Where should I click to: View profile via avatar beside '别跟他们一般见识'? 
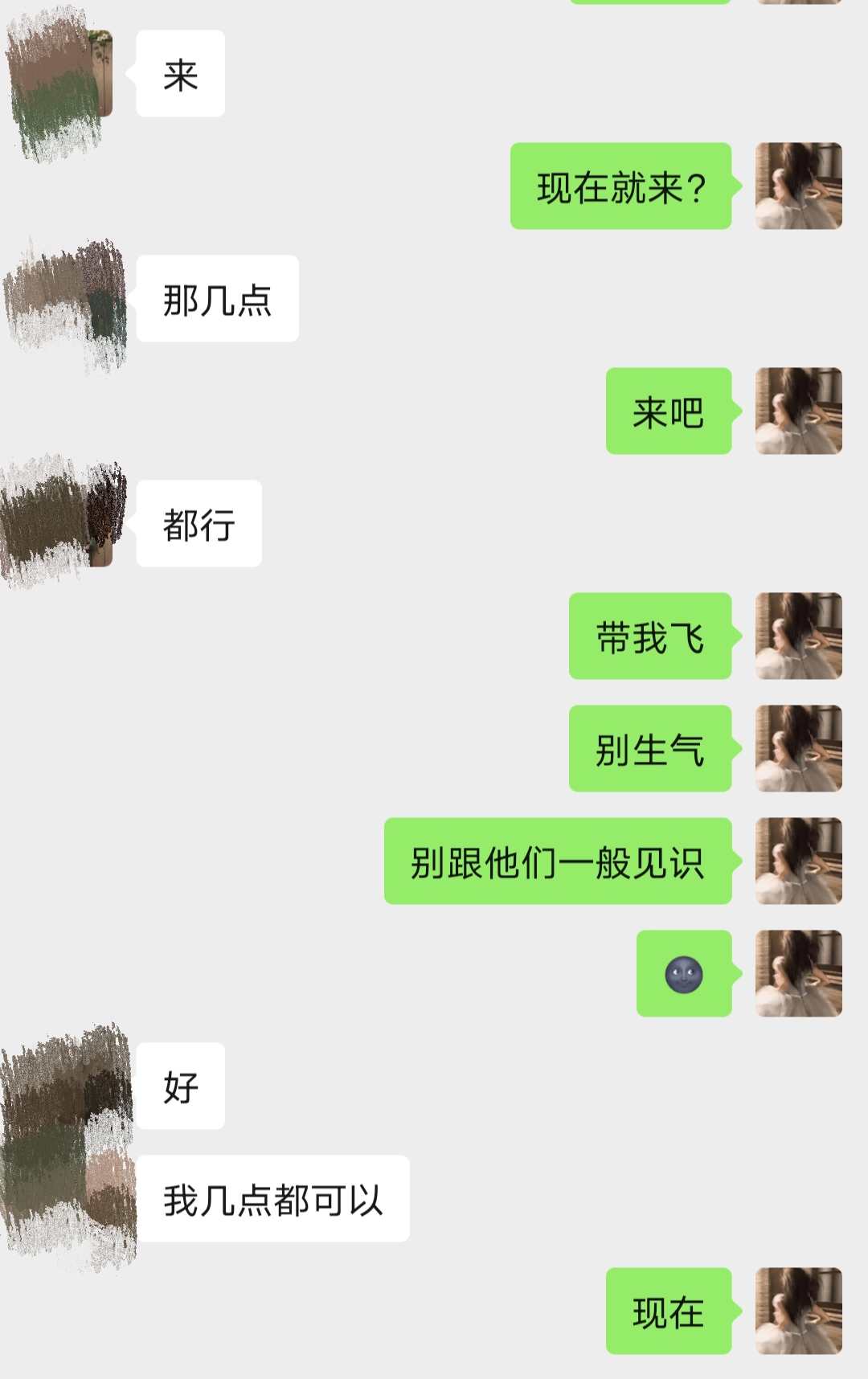[x=798, y=861]
